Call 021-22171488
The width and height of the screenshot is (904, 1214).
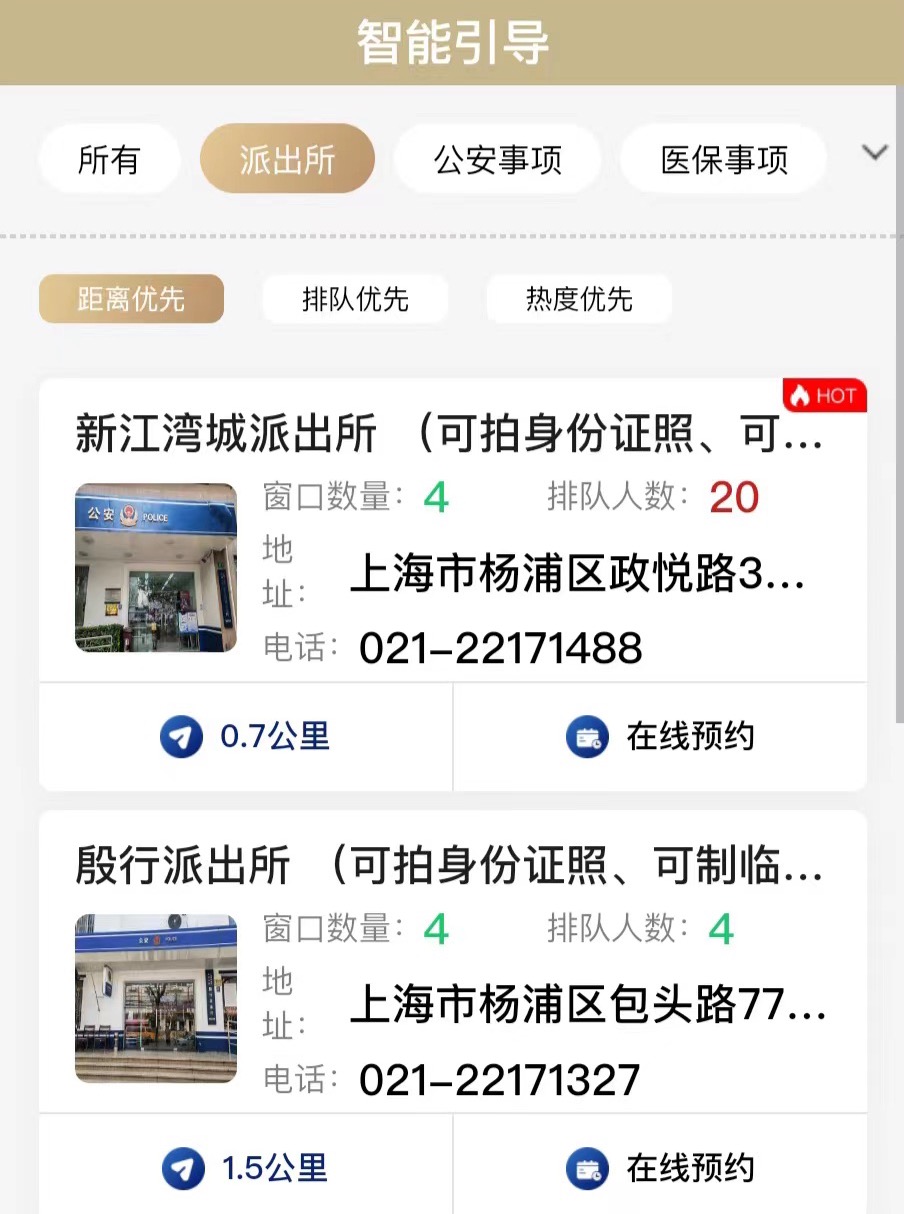coord(500,649)
